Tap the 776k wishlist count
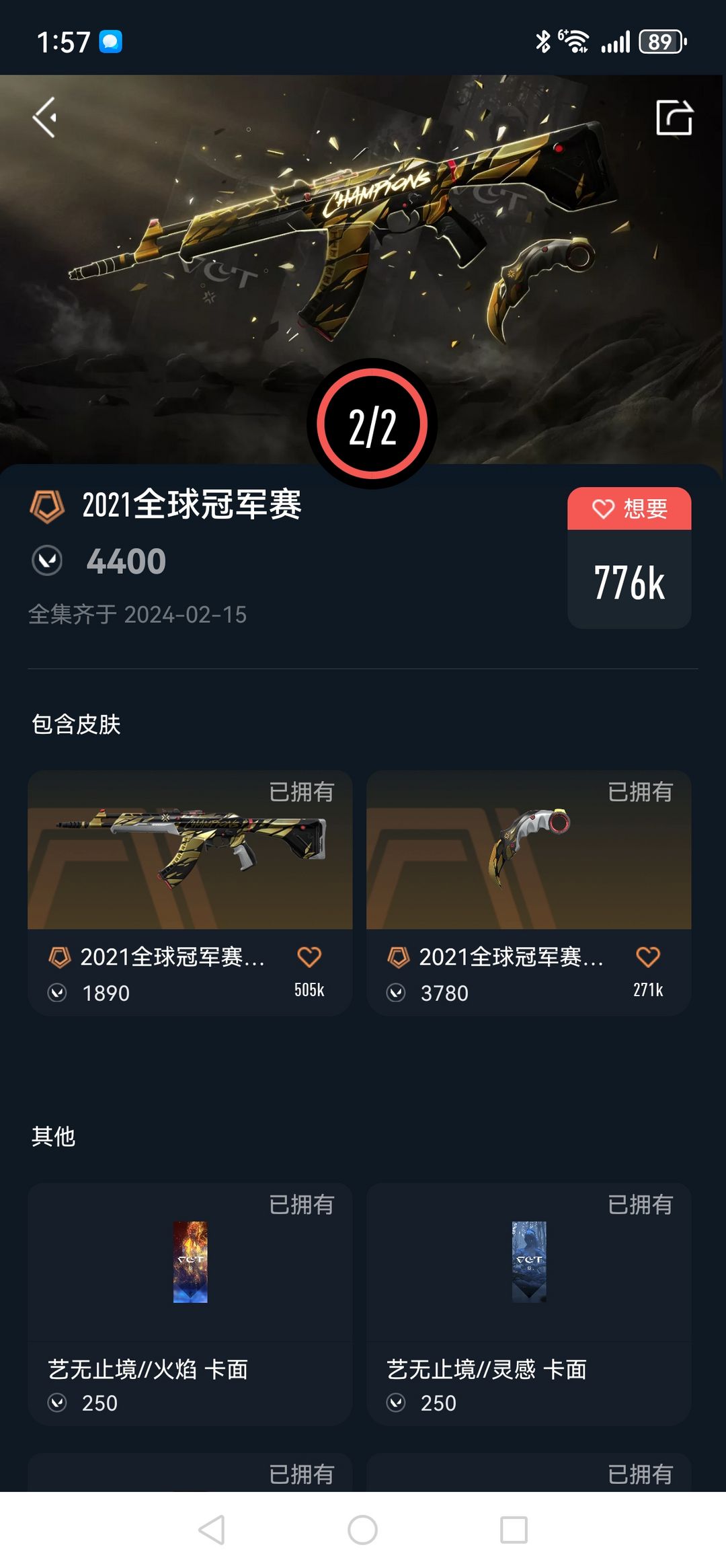The height and width of the screenshot is (1568, 726). (629, 583)
